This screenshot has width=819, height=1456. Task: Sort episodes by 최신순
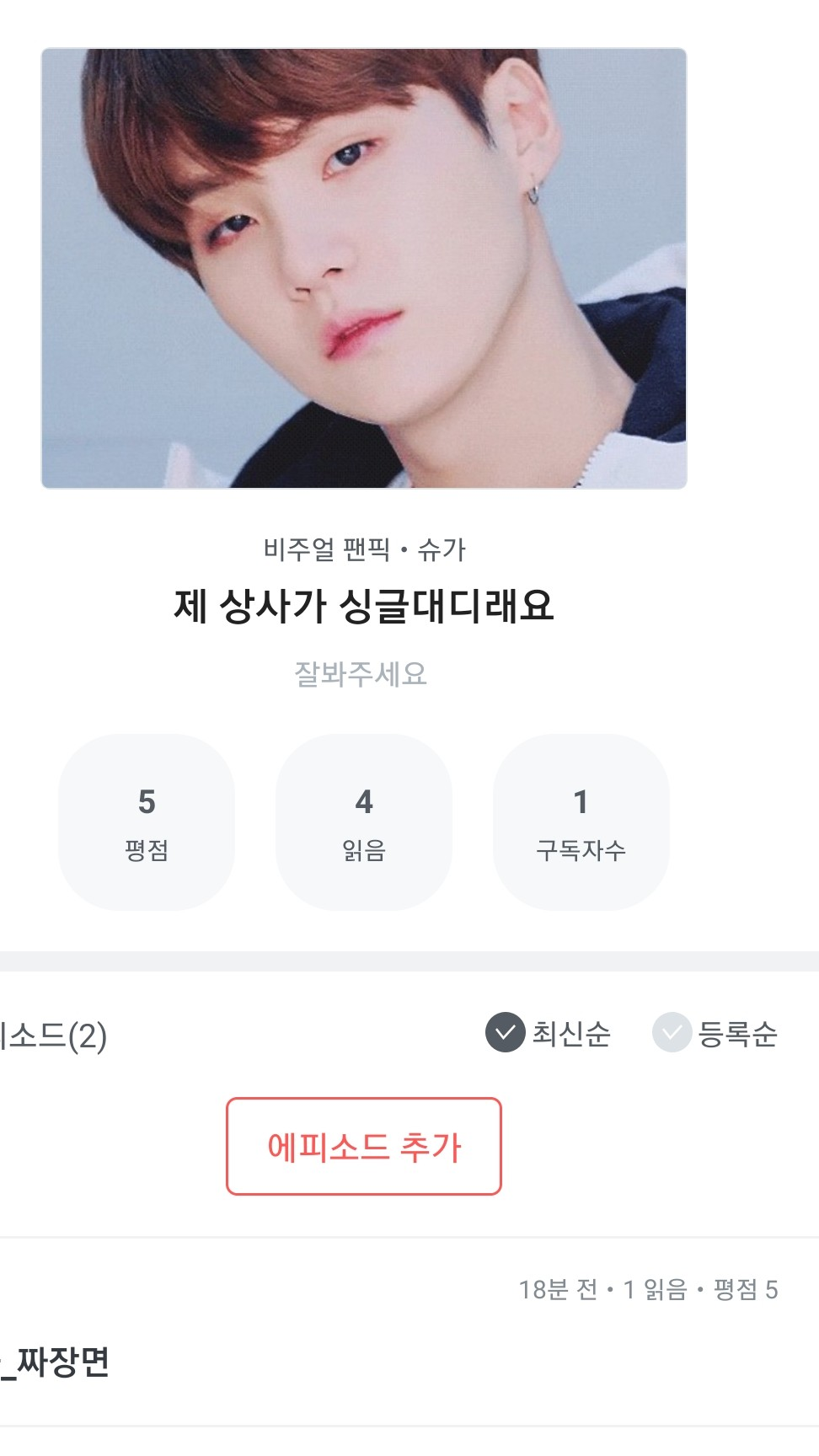pyautogui.click(x=549, y=1033)
